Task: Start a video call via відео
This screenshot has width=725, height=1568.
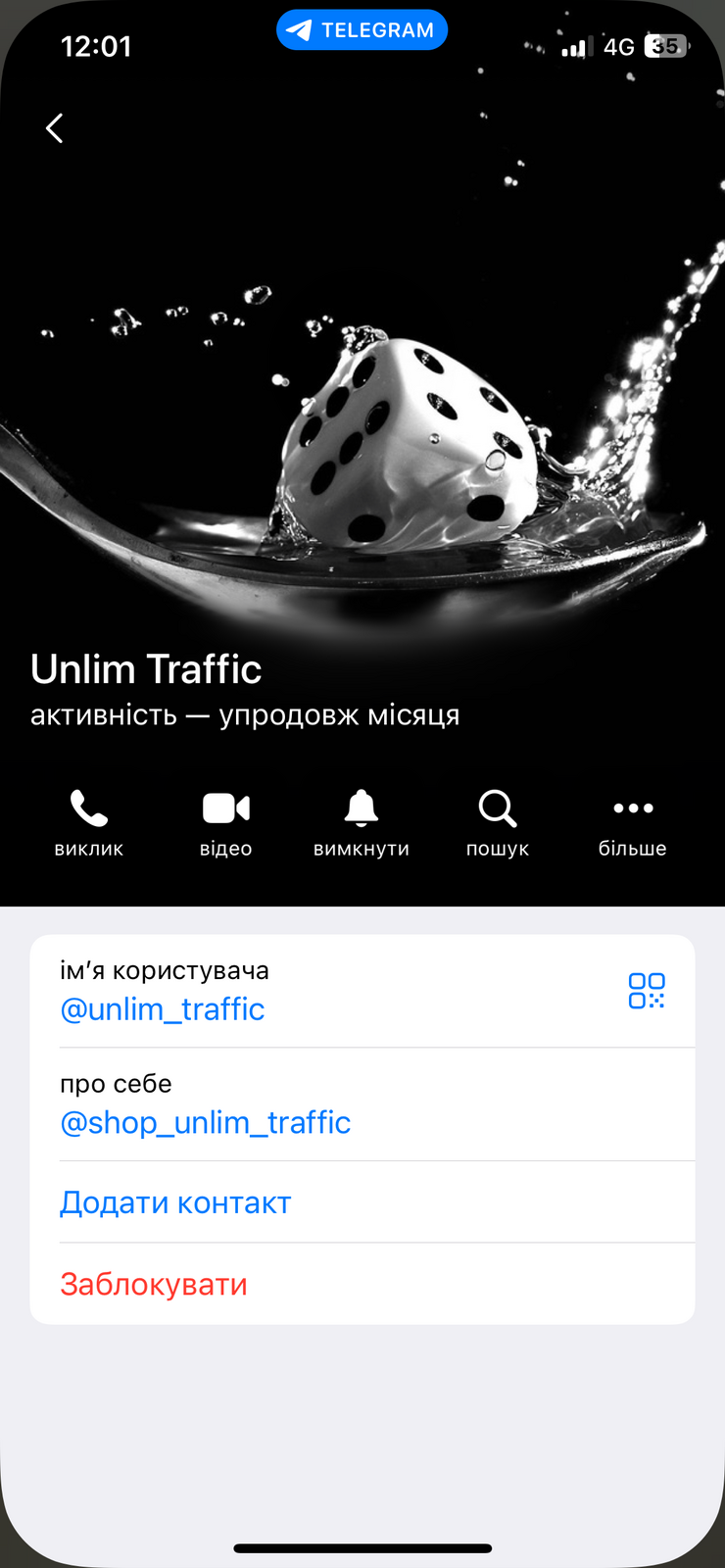Action: [x=226, y=823]
